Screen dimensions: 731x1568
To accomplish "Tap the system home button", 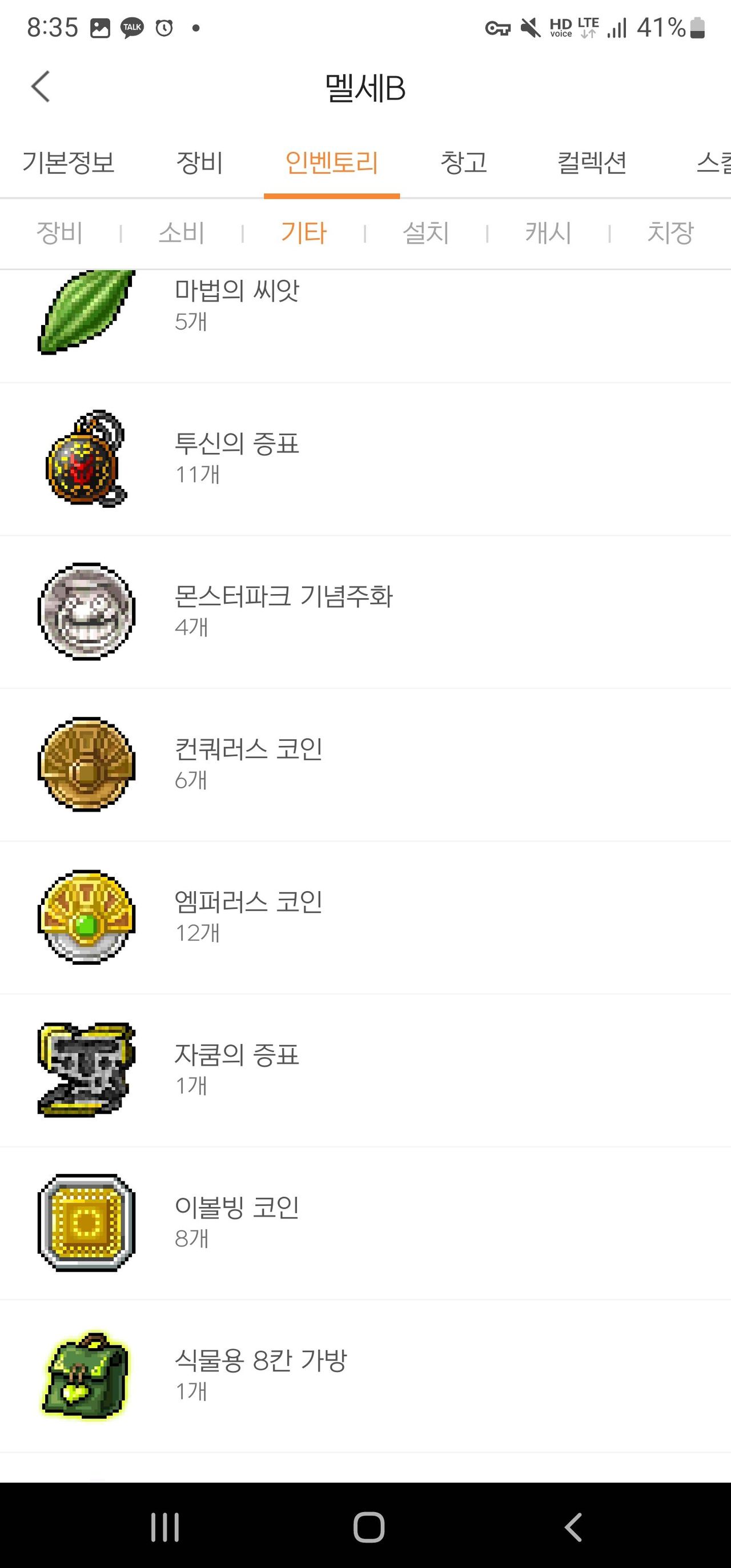I will click(x=369, y=1527).
